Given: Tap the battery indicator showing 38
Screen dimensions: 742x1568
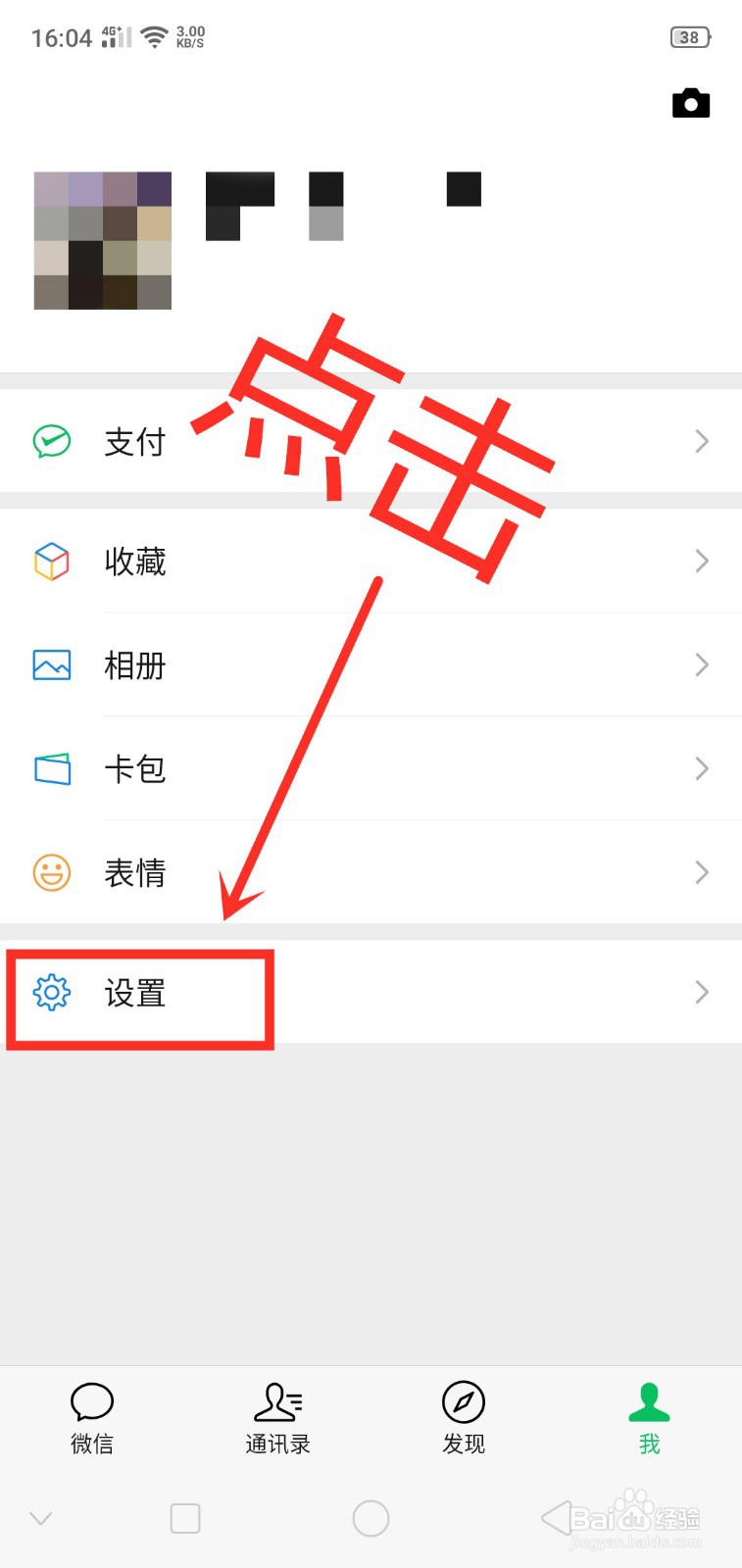Looking at the screenshot, I should [689, 36].
